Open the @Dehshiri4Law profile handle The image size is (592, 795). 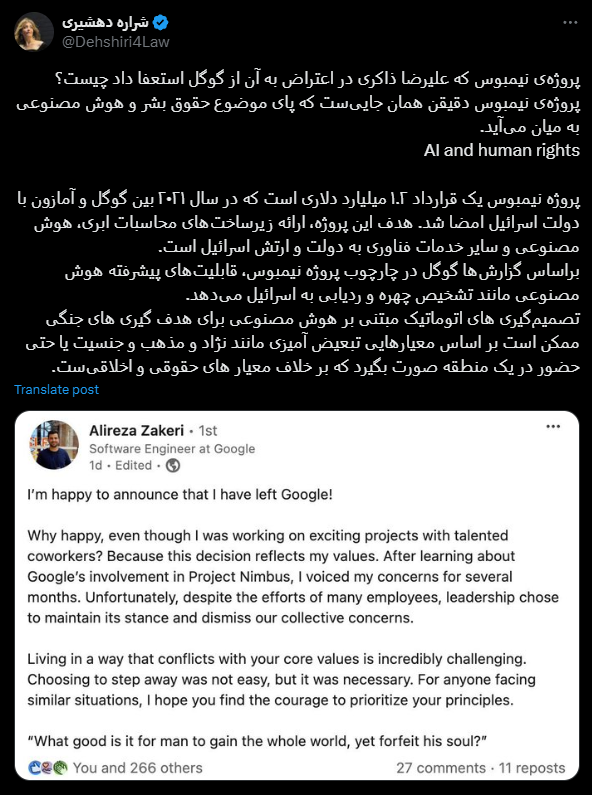coord(116,42)
